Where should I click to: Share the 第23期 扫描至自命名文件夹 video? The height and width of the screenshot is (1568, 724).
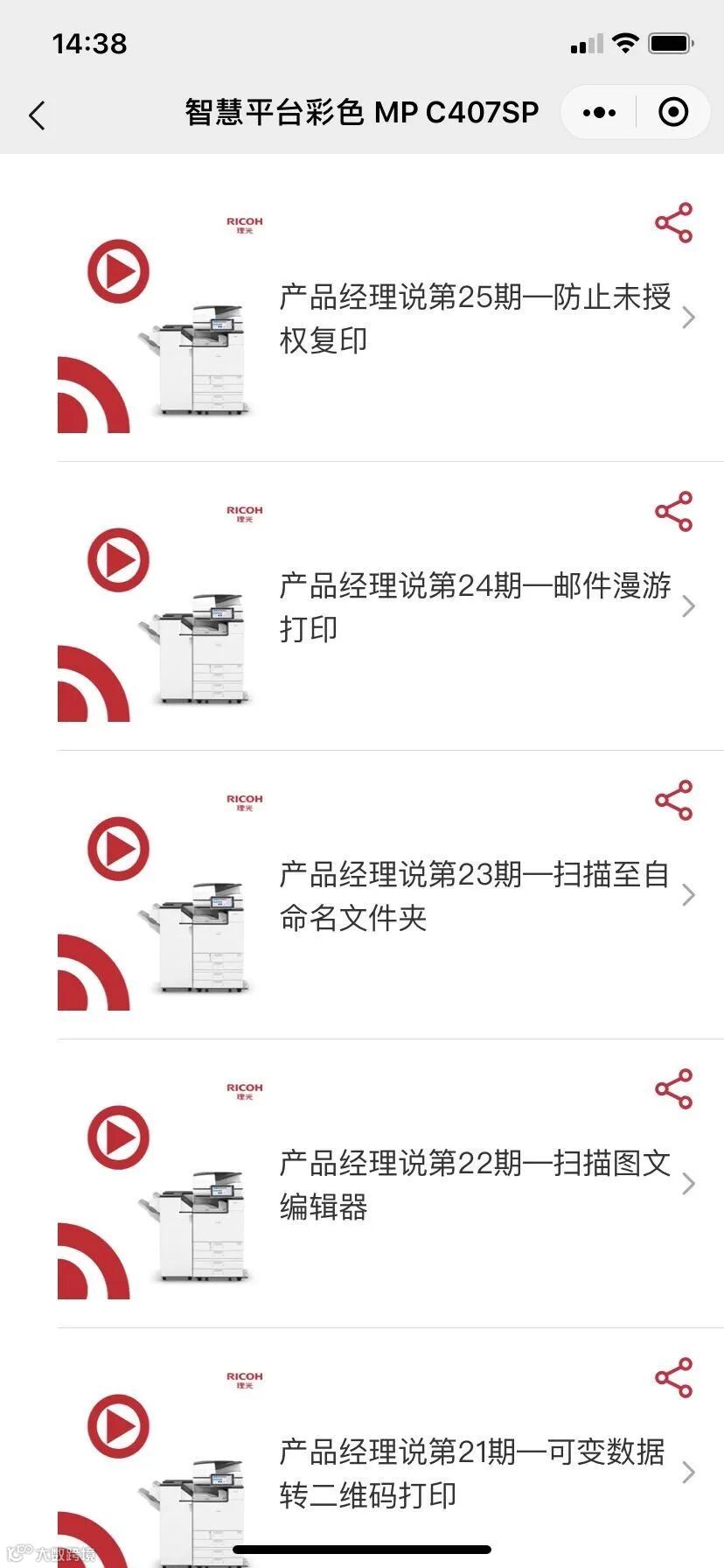click(673, 801)
